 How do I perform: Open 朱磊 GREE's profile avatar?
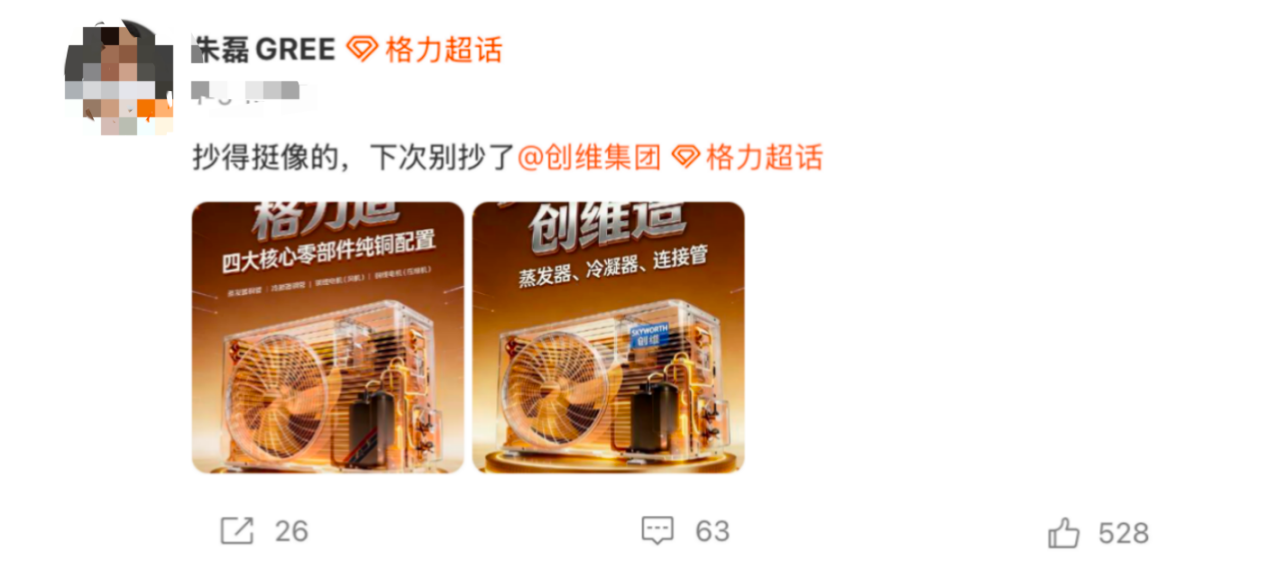pos(119,76)
